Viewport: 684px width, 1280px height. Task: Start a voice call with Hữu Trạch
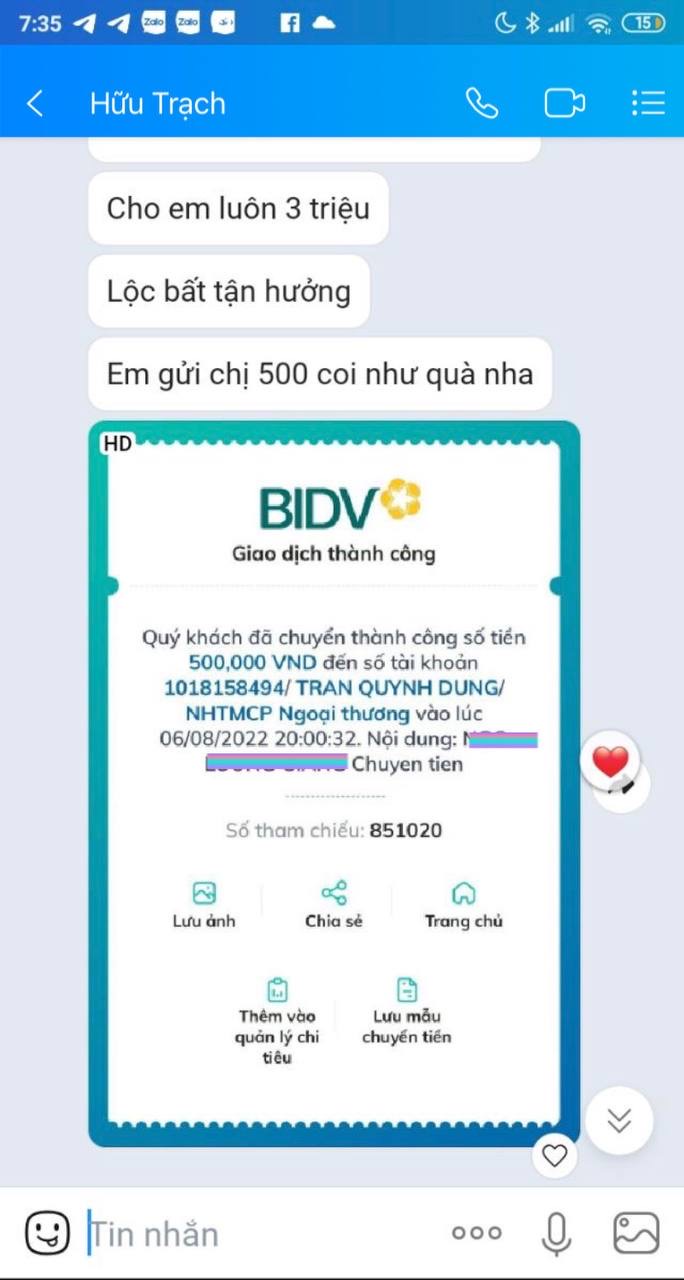coord(482,103)
